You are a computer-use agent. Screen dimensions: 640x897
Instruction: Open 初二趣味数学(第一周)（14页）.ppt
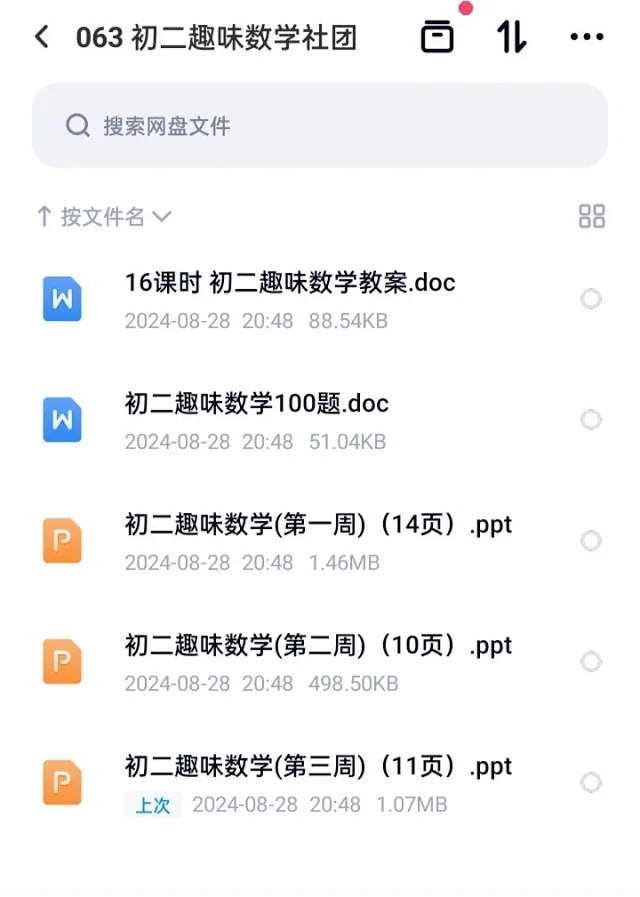coord(318,525)
